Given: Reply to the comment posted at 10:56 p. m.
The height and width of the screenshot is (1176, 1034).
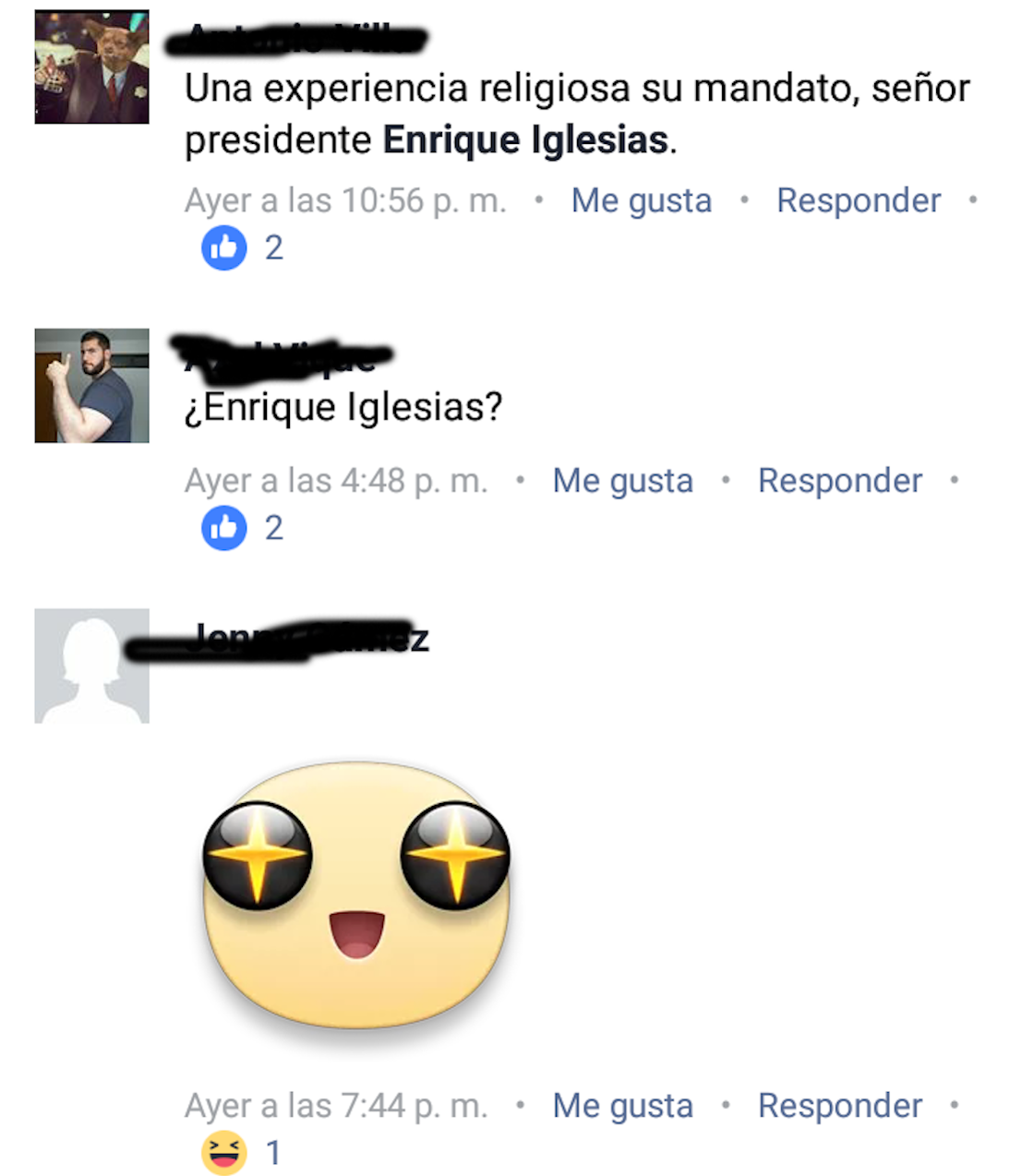Looking at the screenshot, I should [x=858, y=200].
